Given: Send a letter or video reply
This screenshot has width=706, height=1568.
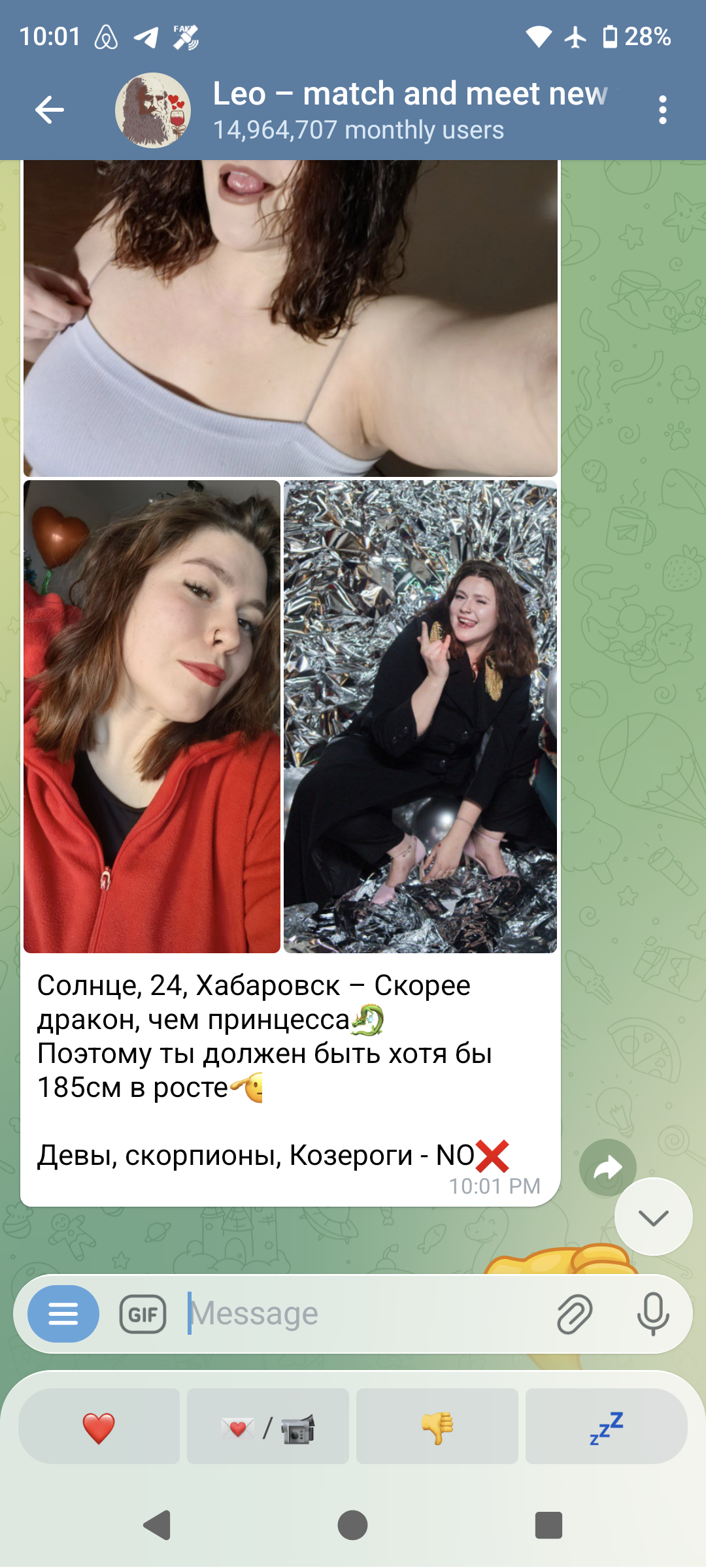Looking at the screenshot, I should tap(268, 1426).
